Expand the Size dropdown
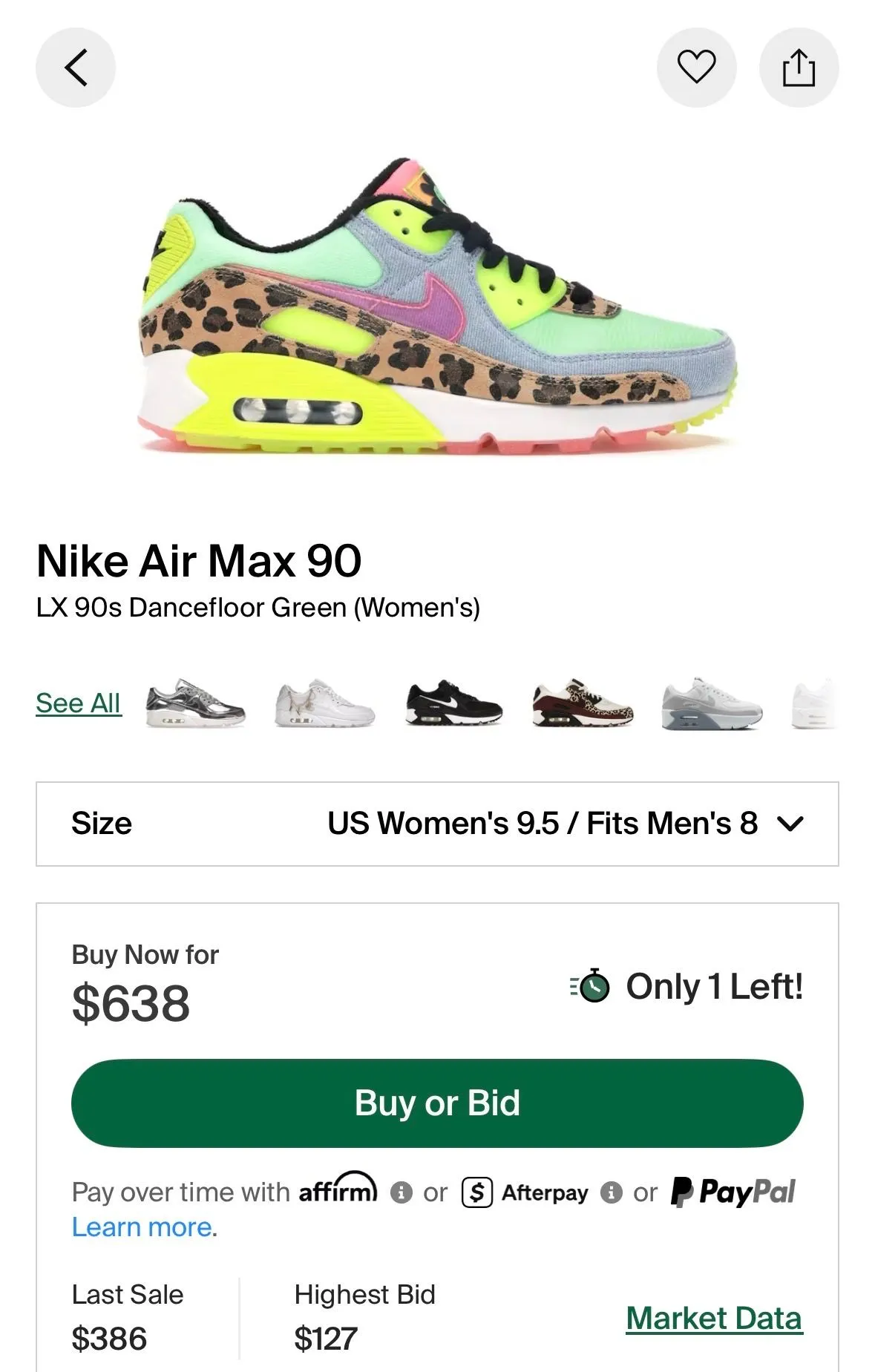The height and width of the screenshot is (1372, 875). pos(437,824)
